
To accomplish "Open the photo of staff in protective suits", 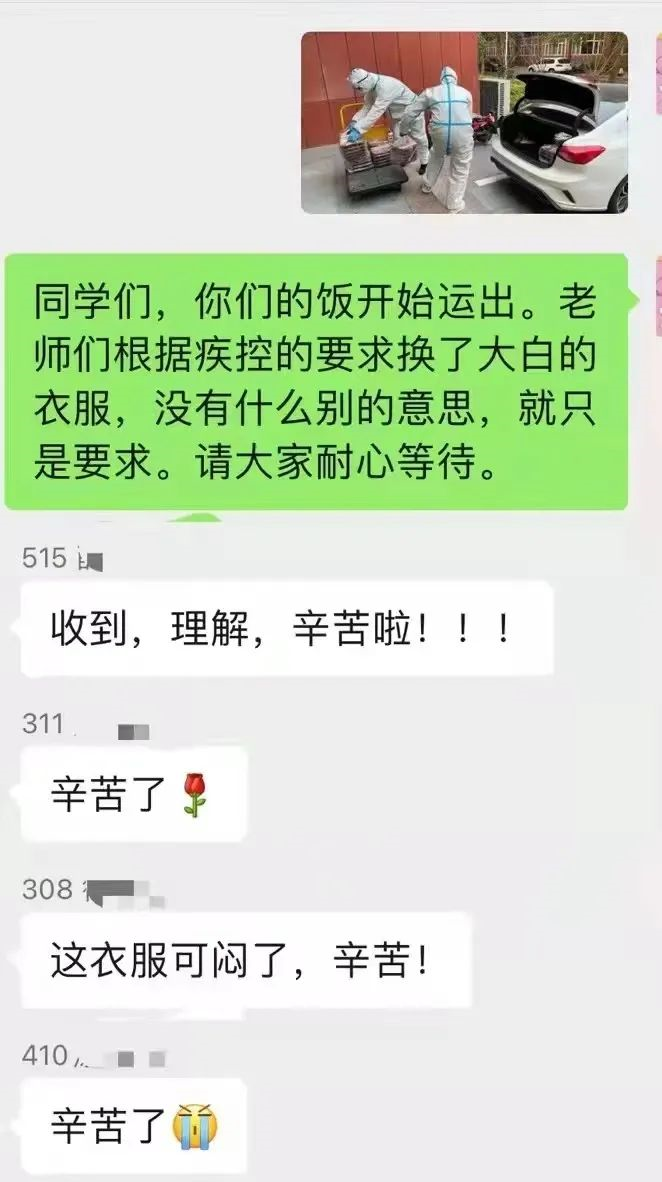I will pyautogui.click(x=464, y=122).
